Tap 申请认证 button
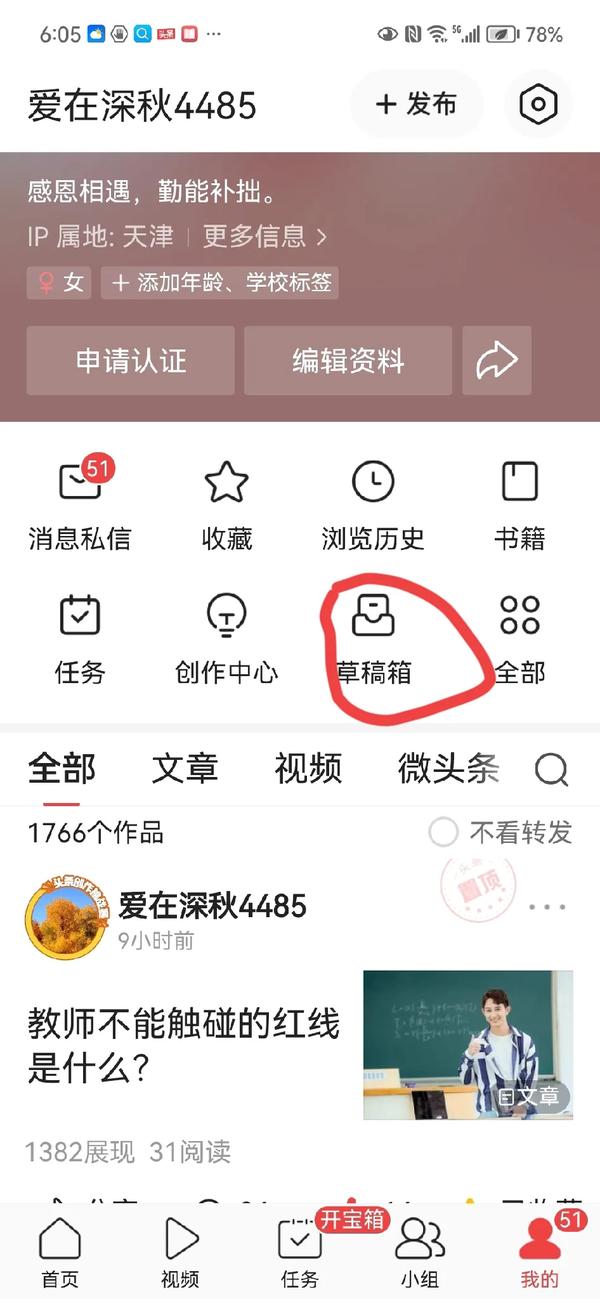 pyautogui.click(x=131, y=361)
